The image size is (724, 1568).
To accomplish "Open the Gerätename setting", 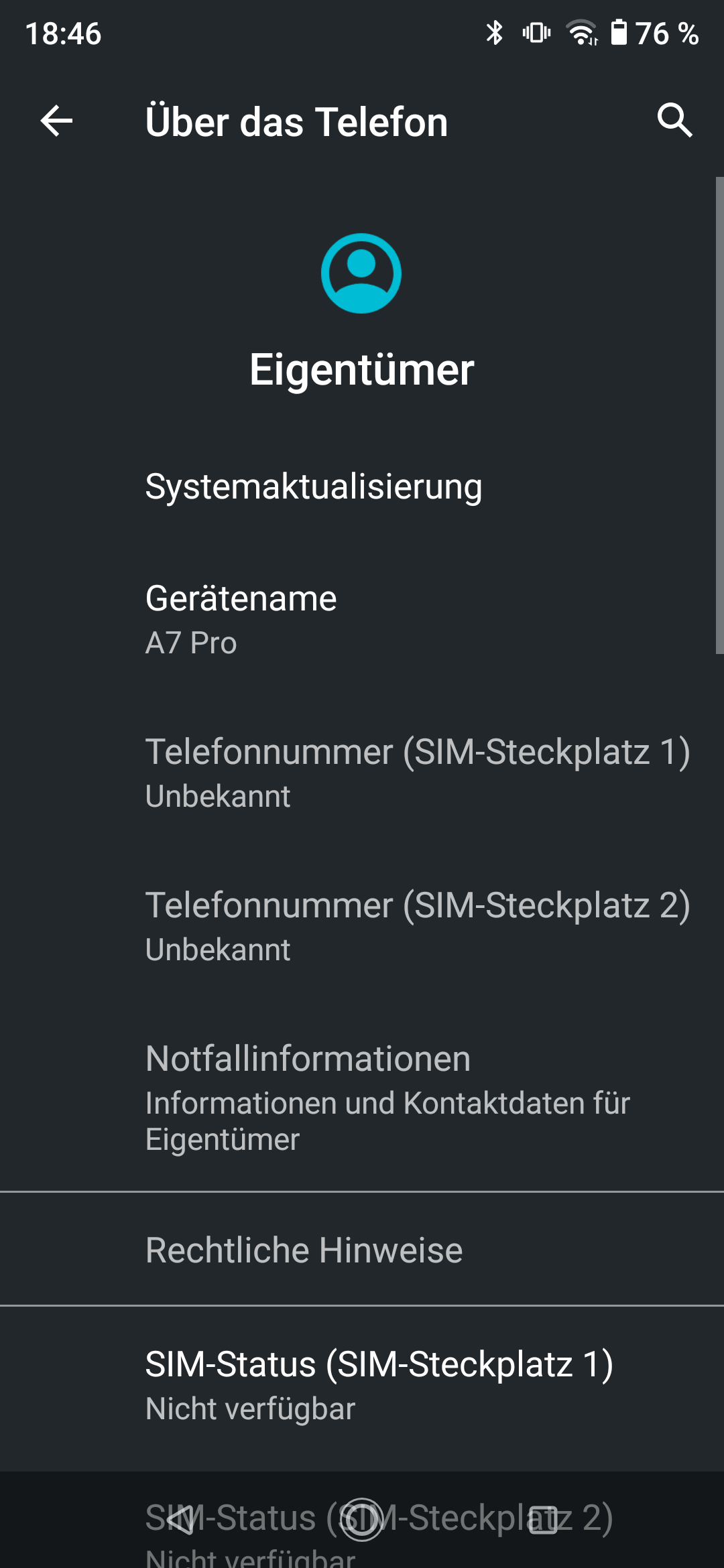I will coord(362,619).
